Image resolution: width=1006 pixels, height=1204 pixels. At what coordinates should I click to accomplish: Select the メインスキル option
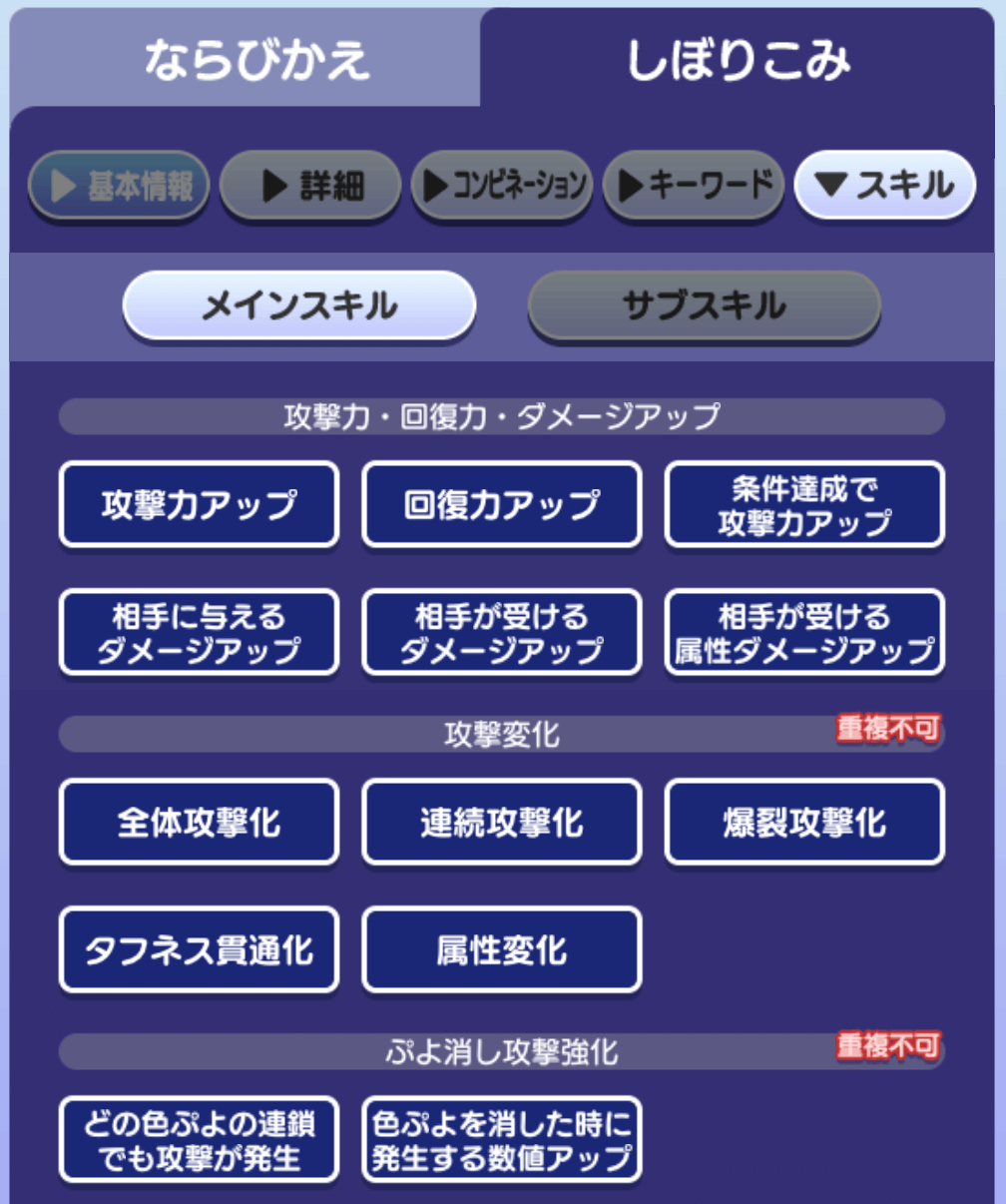click(x=300, y=306)
